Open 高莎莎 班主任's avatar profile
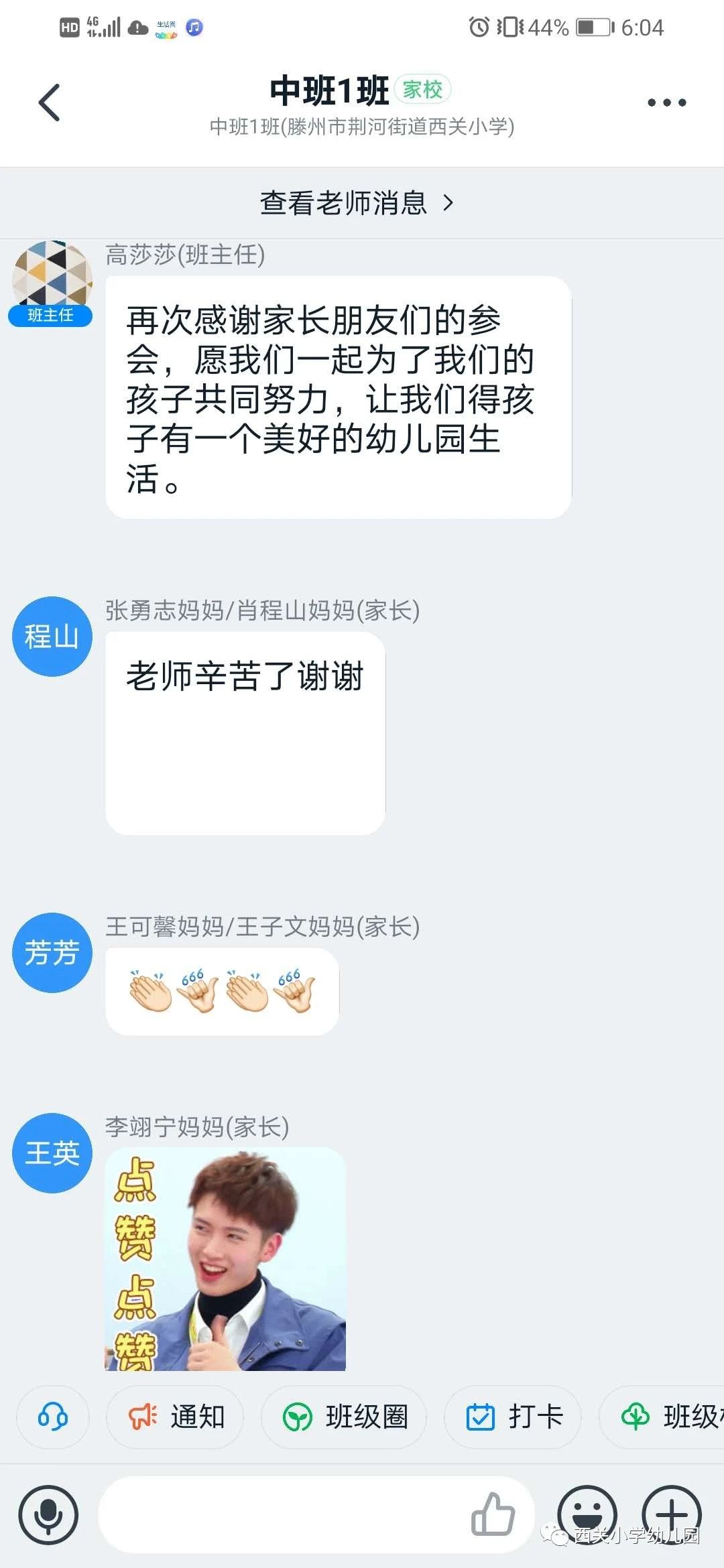 pyautogui.click(x=52, y=277)
